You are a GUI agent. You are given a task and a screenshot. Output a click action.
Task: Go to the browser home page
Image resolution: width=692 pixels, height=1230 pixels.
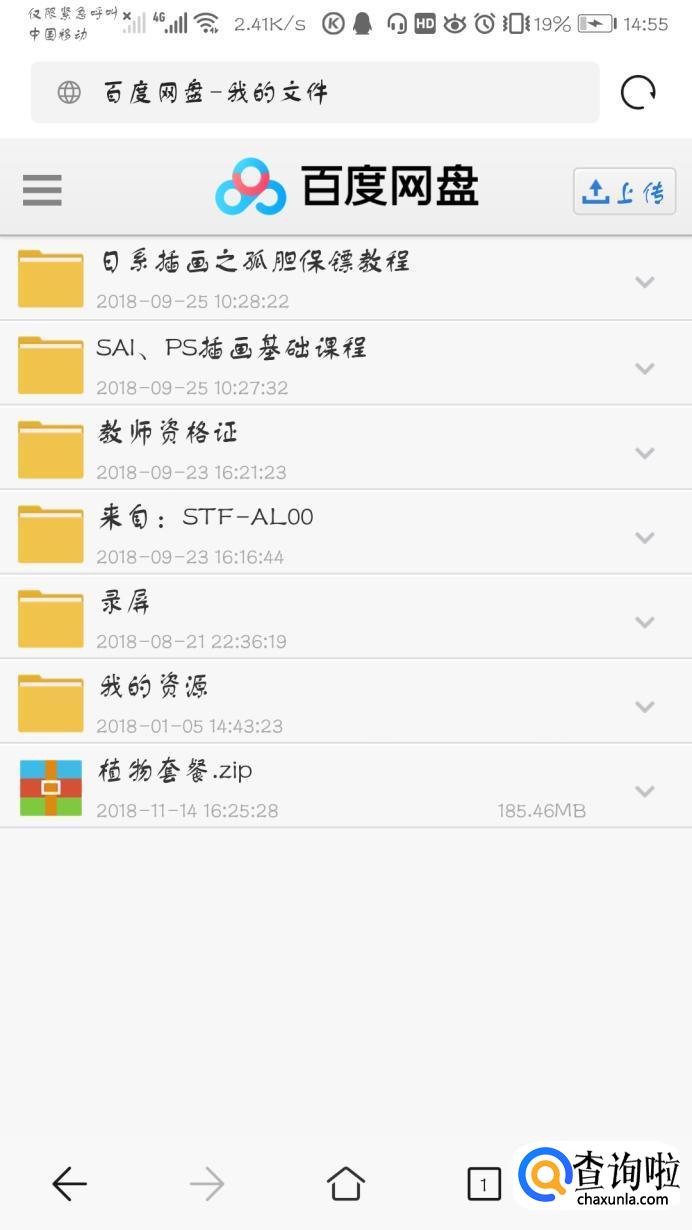pos(345,1185)
